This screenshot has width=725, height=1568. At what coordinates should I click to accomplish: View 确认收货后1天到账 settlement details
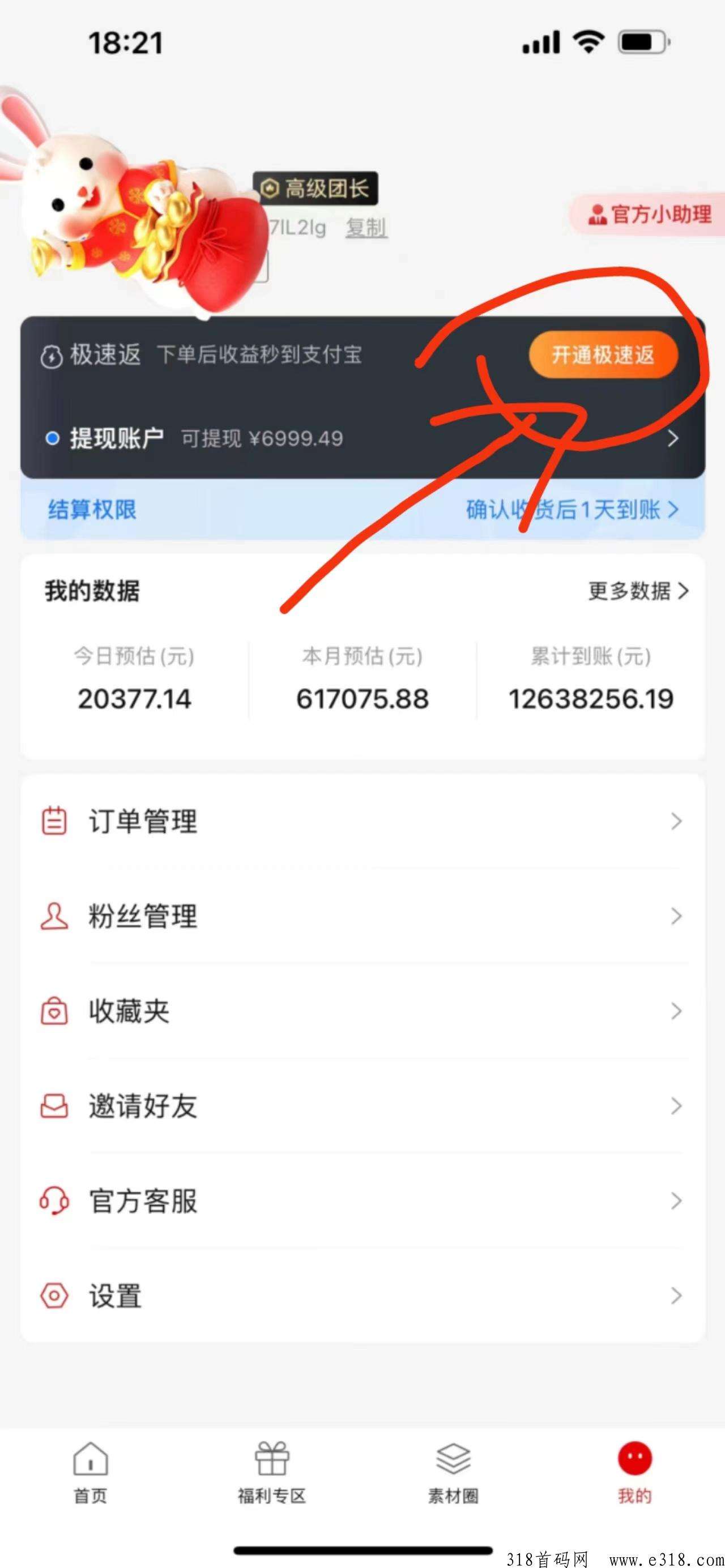click(x=572, y=510)
